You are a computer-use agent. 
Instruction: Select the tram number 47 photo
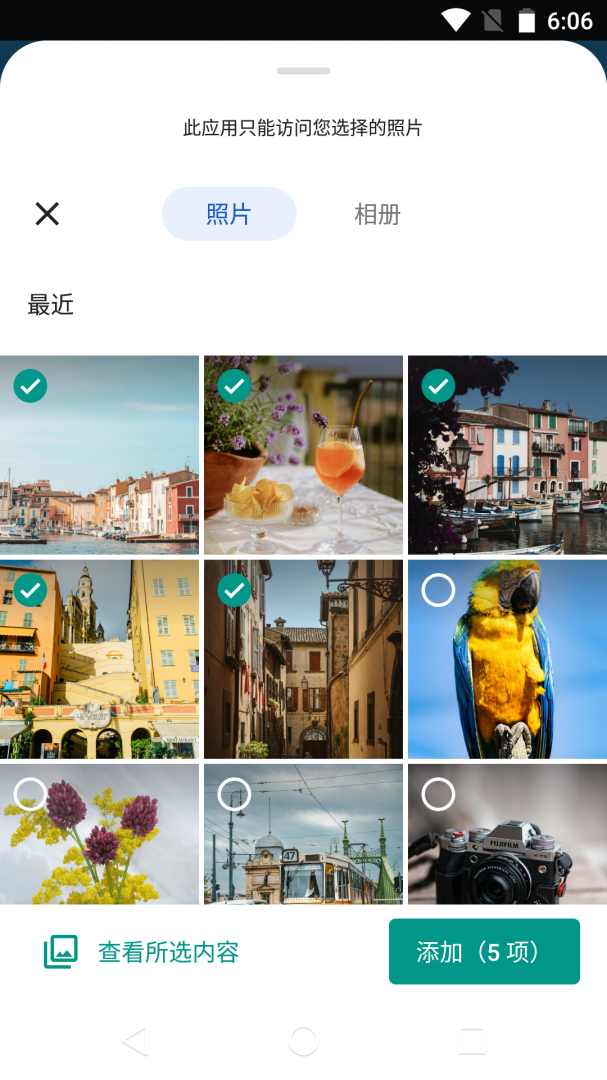coord(303,835)
